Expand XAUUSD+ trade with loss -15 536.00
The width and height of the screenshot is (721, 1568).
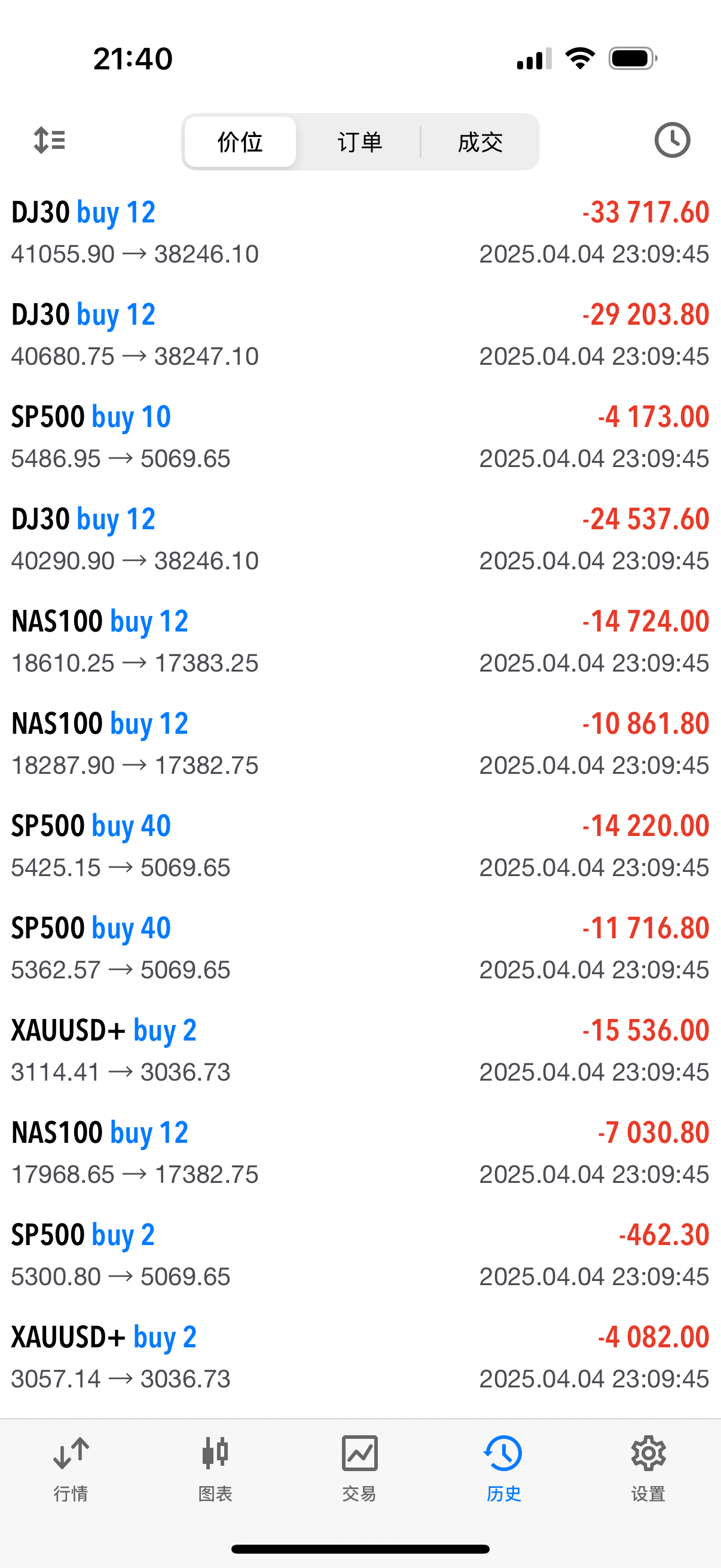[x=360, y=1051]
